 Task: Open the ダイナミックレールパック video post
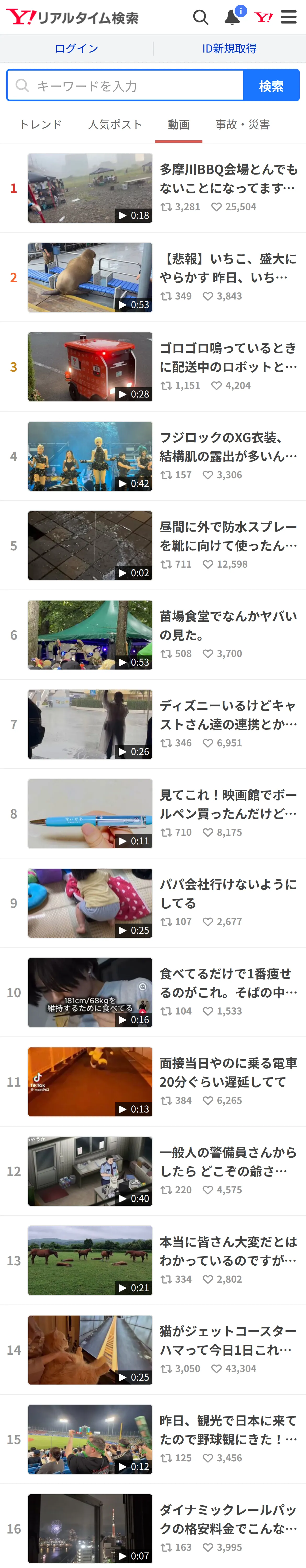(x=153, y=1529)
